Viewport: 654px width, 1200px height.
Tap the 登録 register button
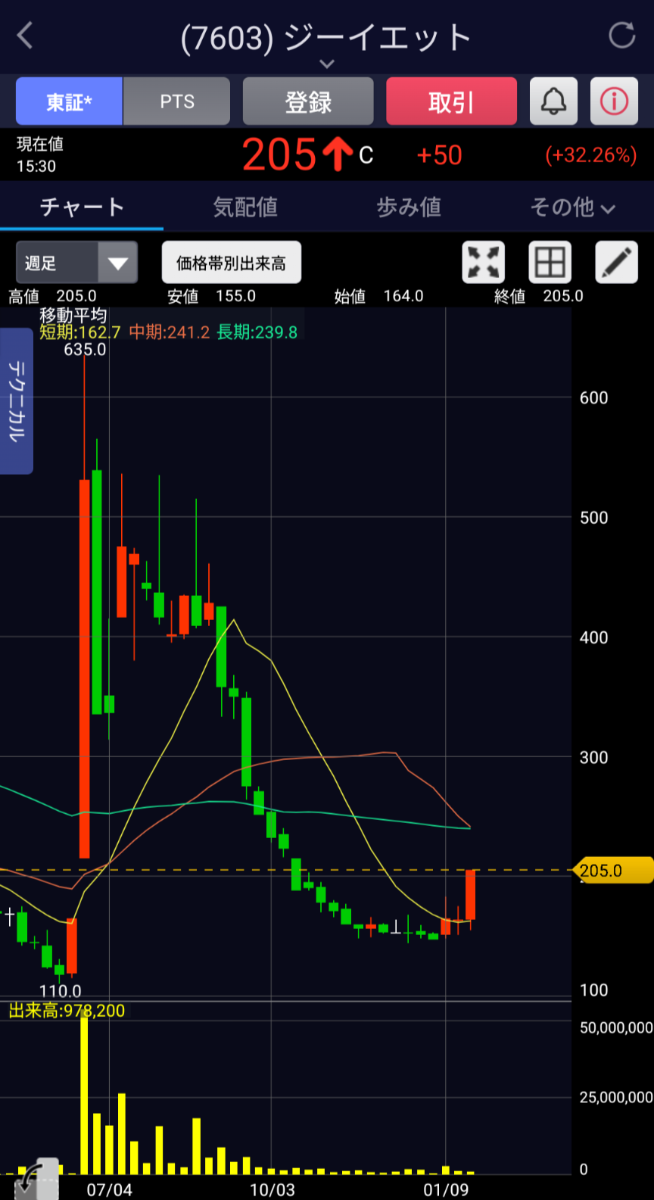308,102
